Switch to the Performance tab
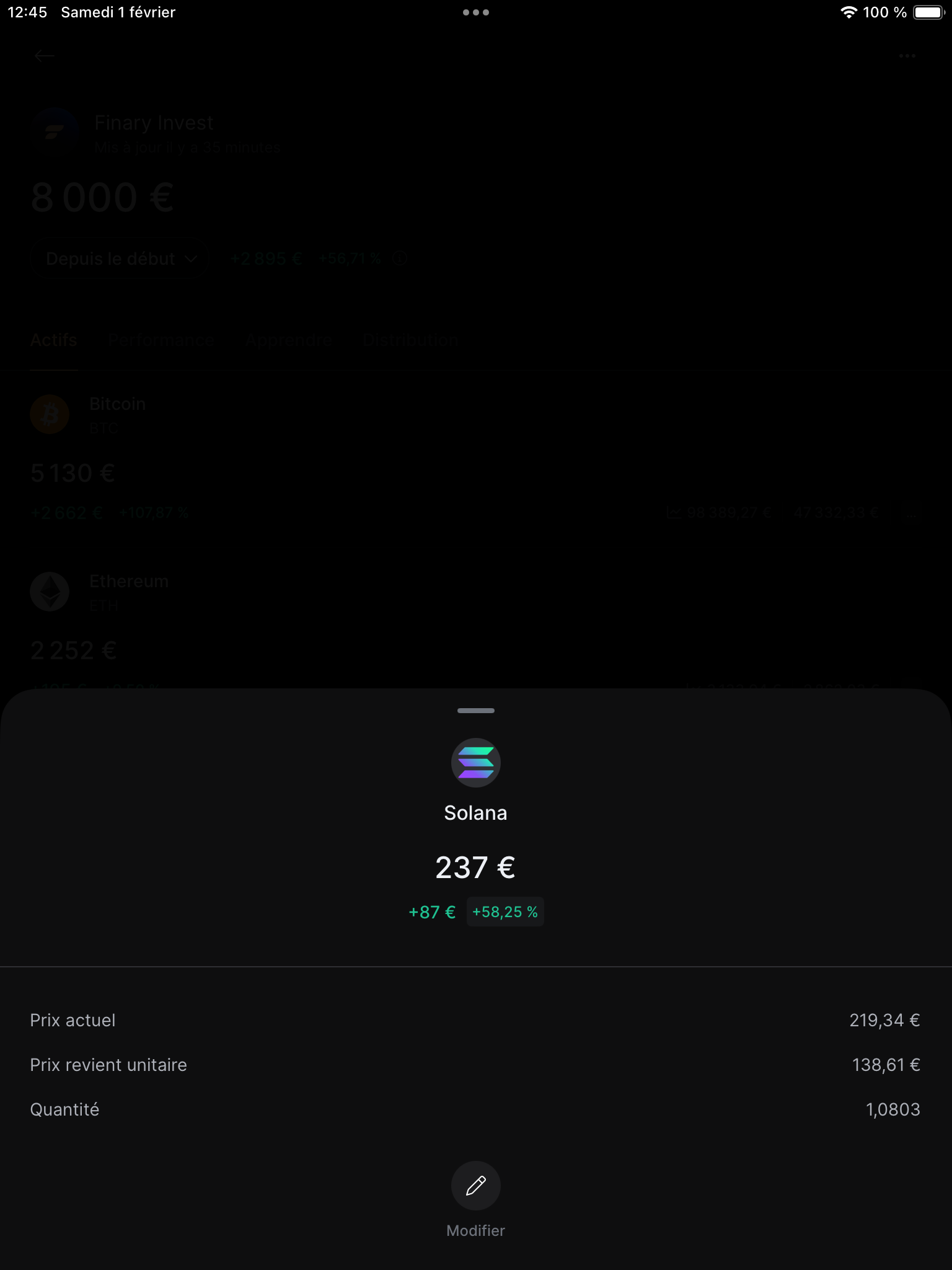 point(161,340)
